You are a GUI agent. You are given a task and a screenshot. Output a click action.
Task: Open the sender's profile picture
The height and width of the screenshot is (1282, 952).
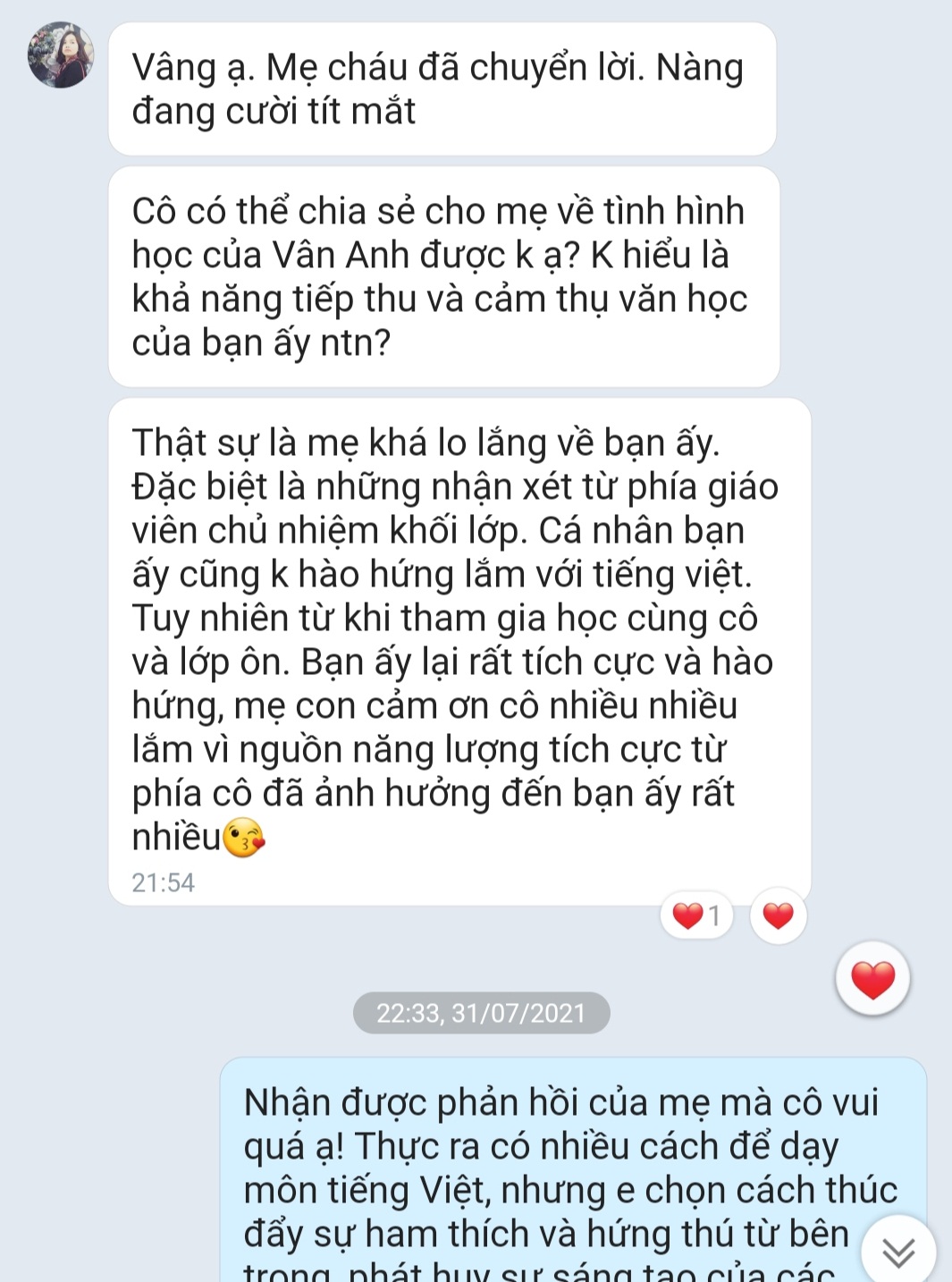coord(61,55)
